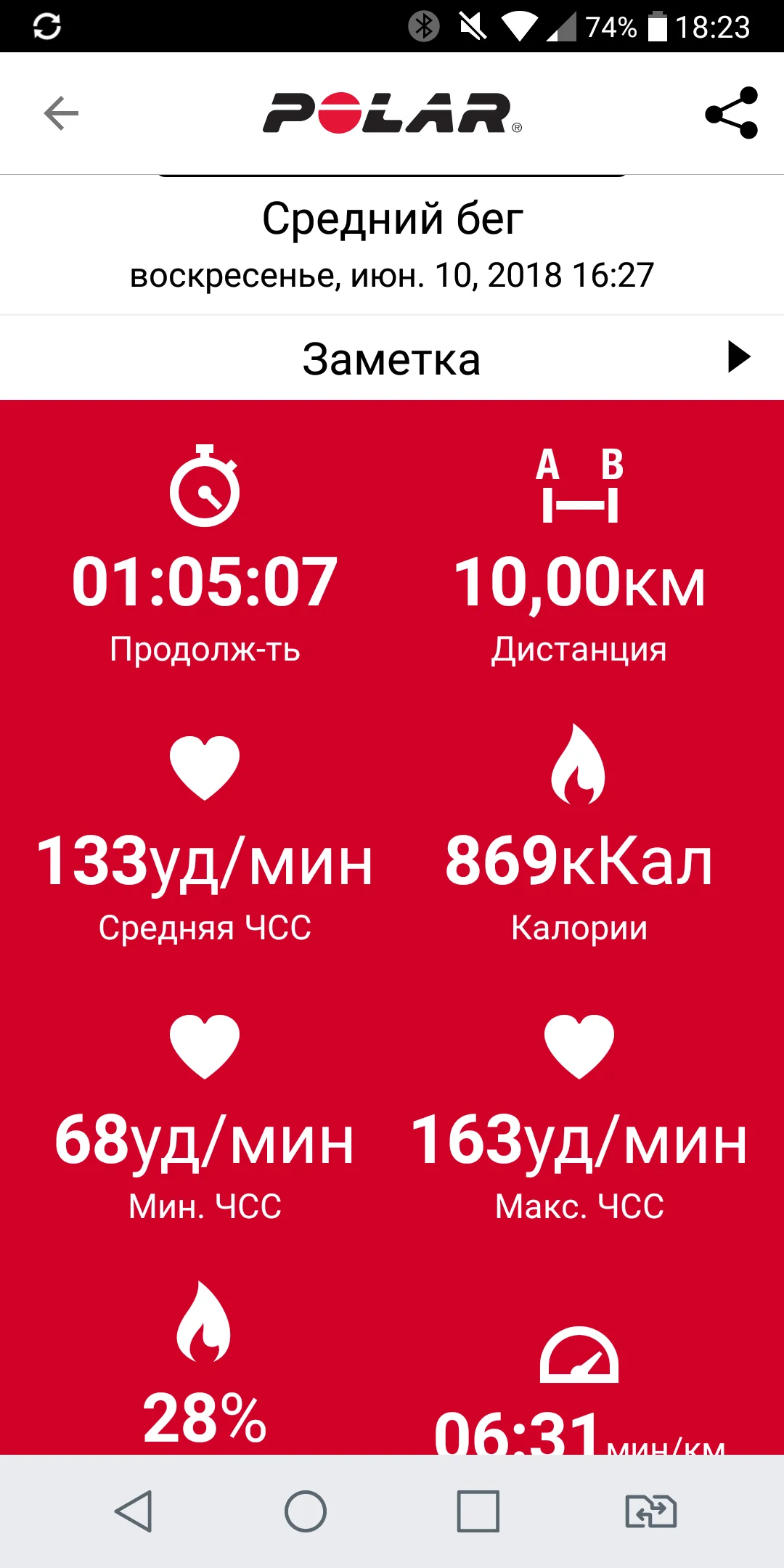
Task: Go back using the header arrow
Action: (x=61, y=113)
